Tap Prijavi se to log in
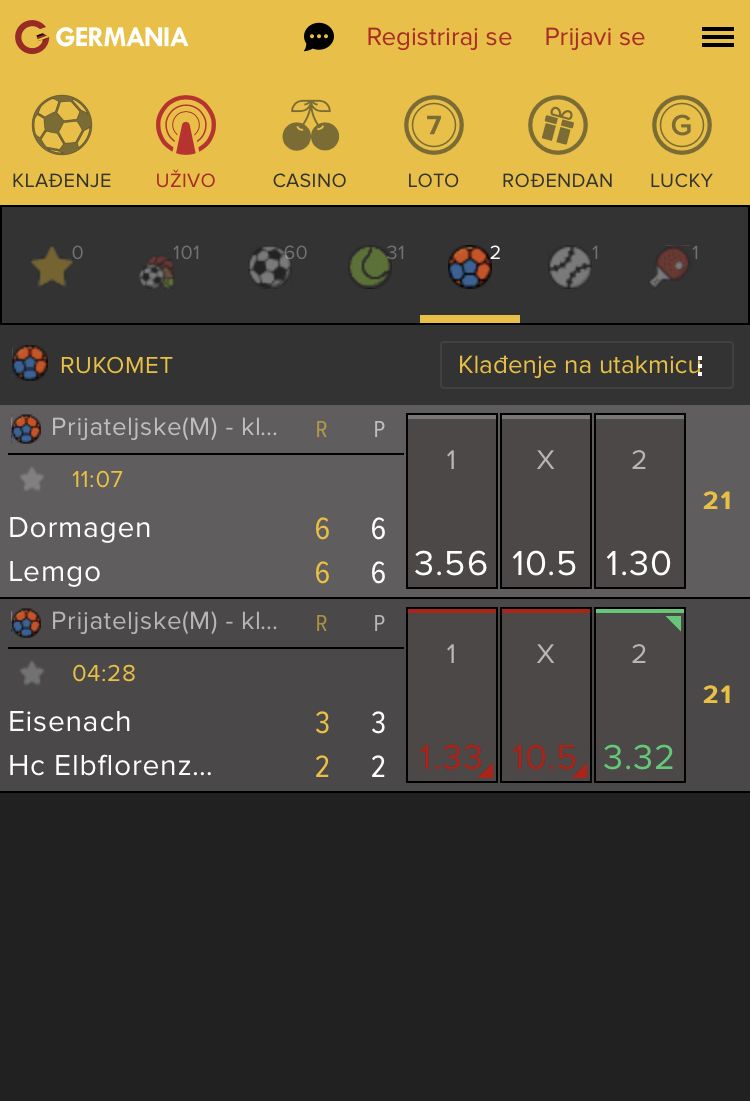Screen dimensions: 750x1101 [x=594, y=37]
